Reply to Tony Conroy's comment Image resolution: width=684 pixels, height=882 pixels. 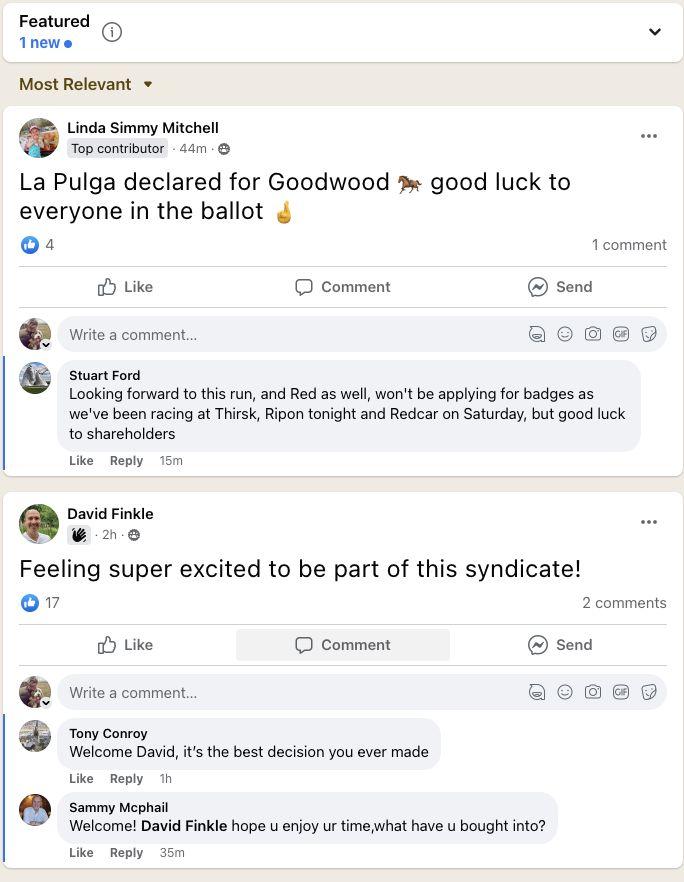tap(126, 778)
